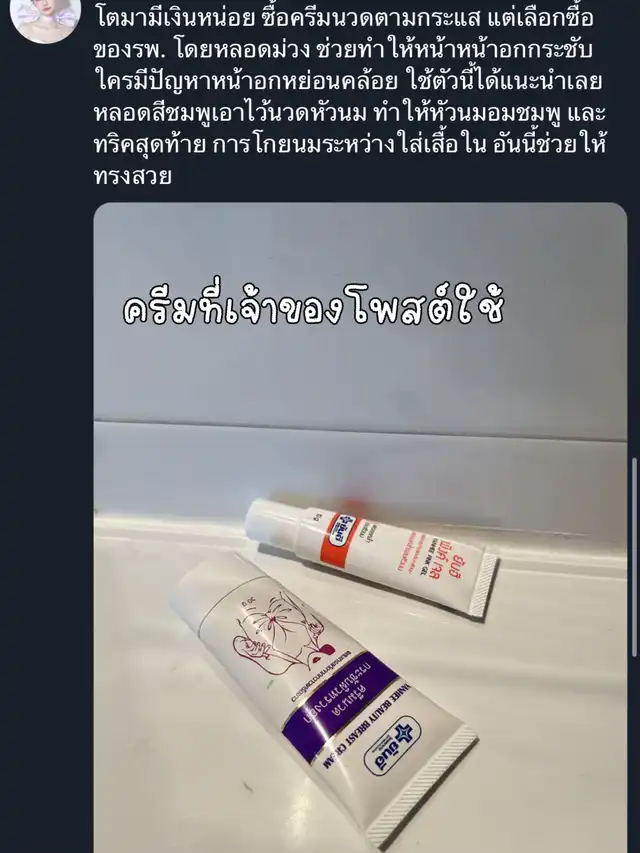Image resolution: width=640 pixels, height=853 pixels.
Task: Click the vertical scrollbar on the right edge
Action: [635, 556]
